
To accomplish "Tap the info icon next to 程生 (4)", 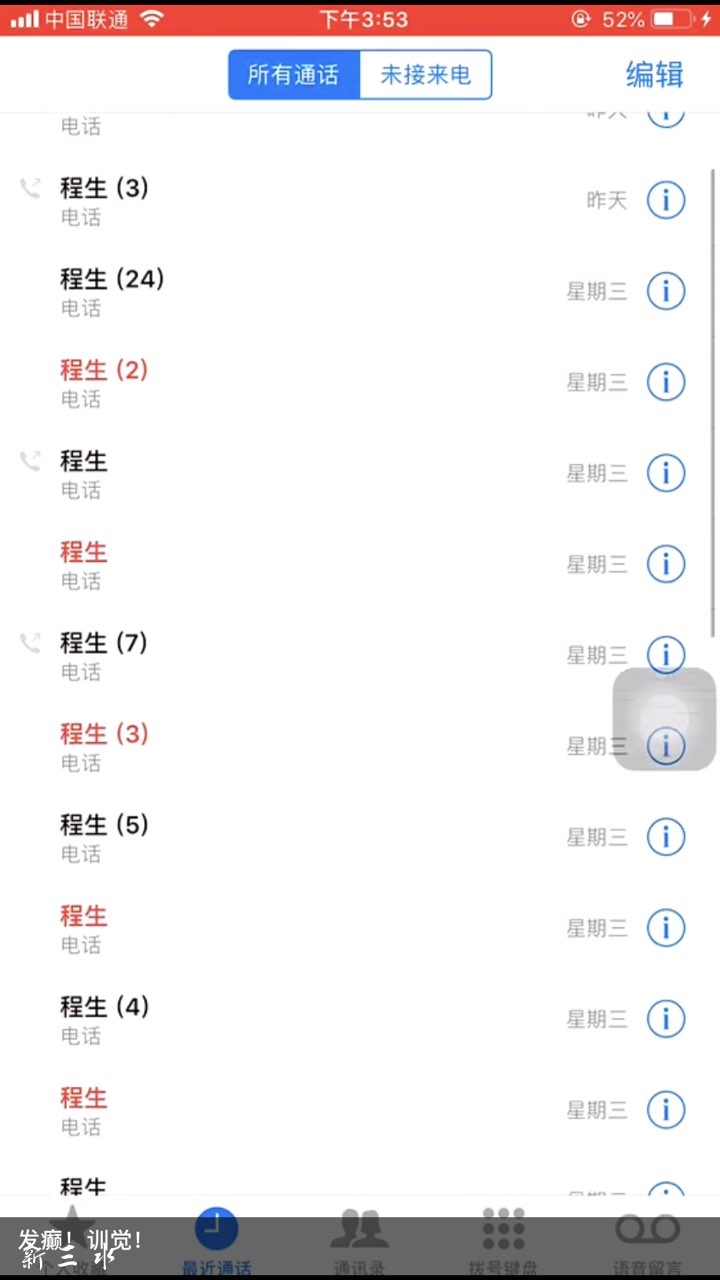I will tap(666, 1018).
